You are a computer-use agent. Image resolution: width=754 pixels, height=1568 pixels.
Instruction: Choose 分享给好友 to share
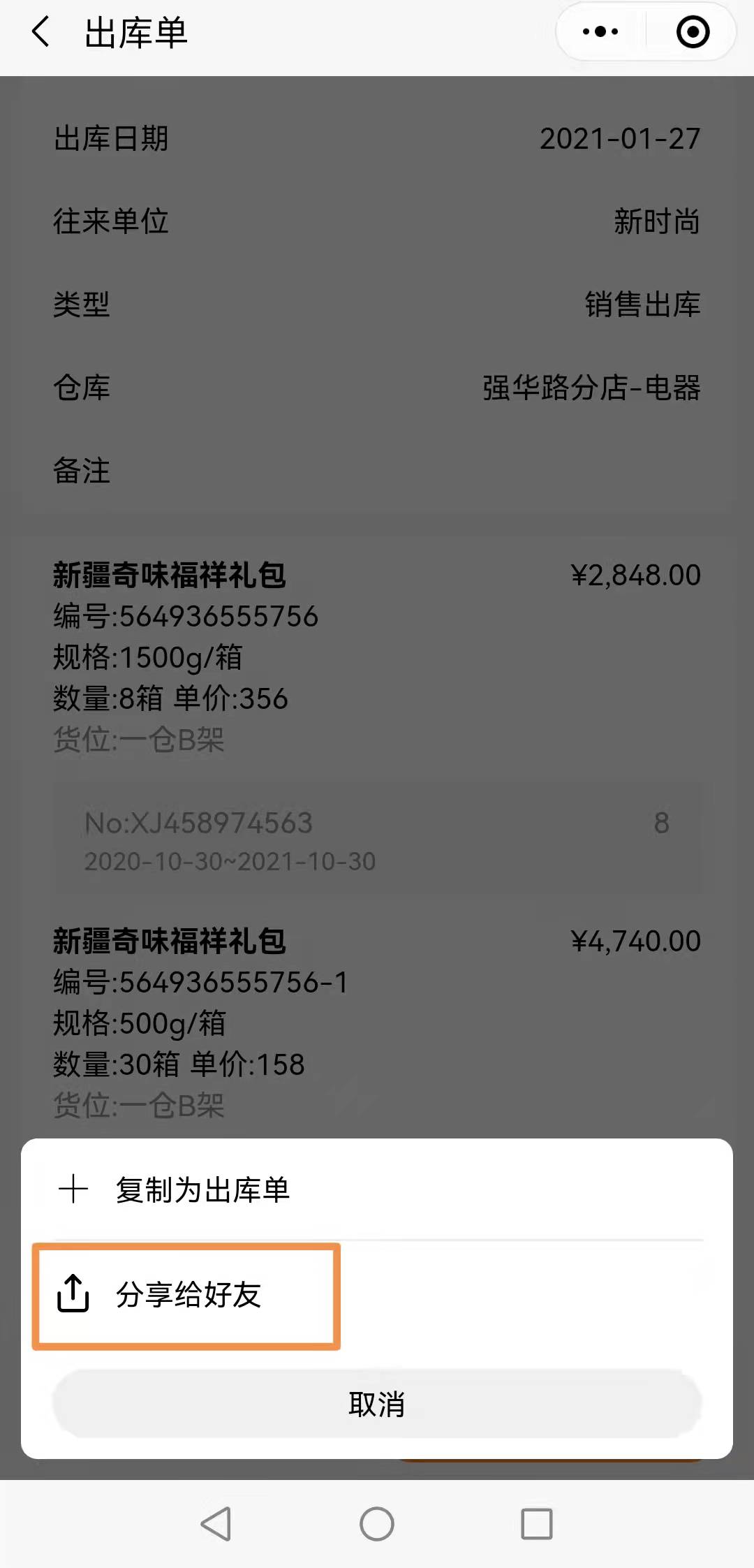click(x=187, y=1295)
